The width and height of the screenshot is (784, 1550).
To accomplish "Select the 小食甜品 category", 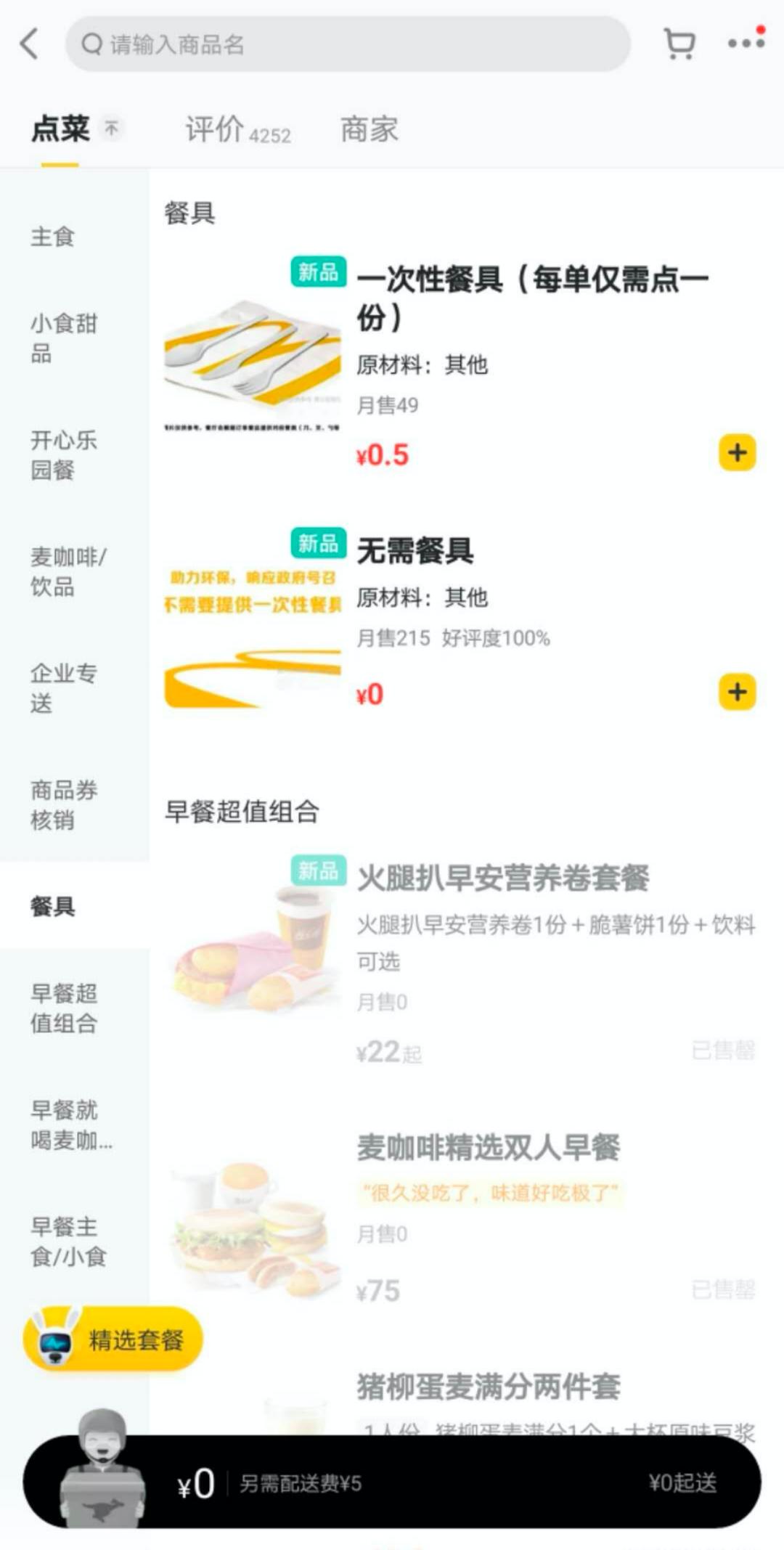I will (64, 338).
